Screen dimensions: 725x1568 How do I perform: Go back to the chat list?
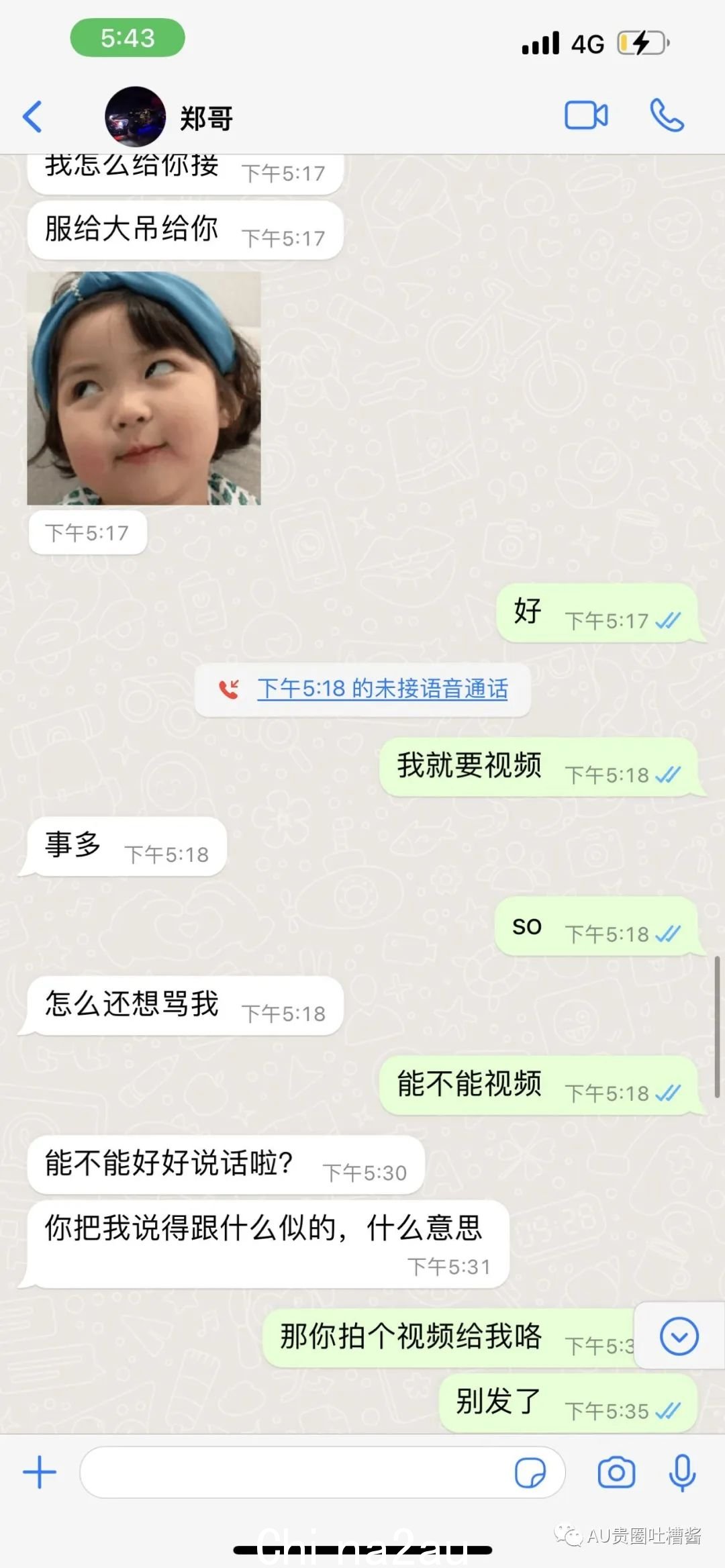click(x=32, y=116)
